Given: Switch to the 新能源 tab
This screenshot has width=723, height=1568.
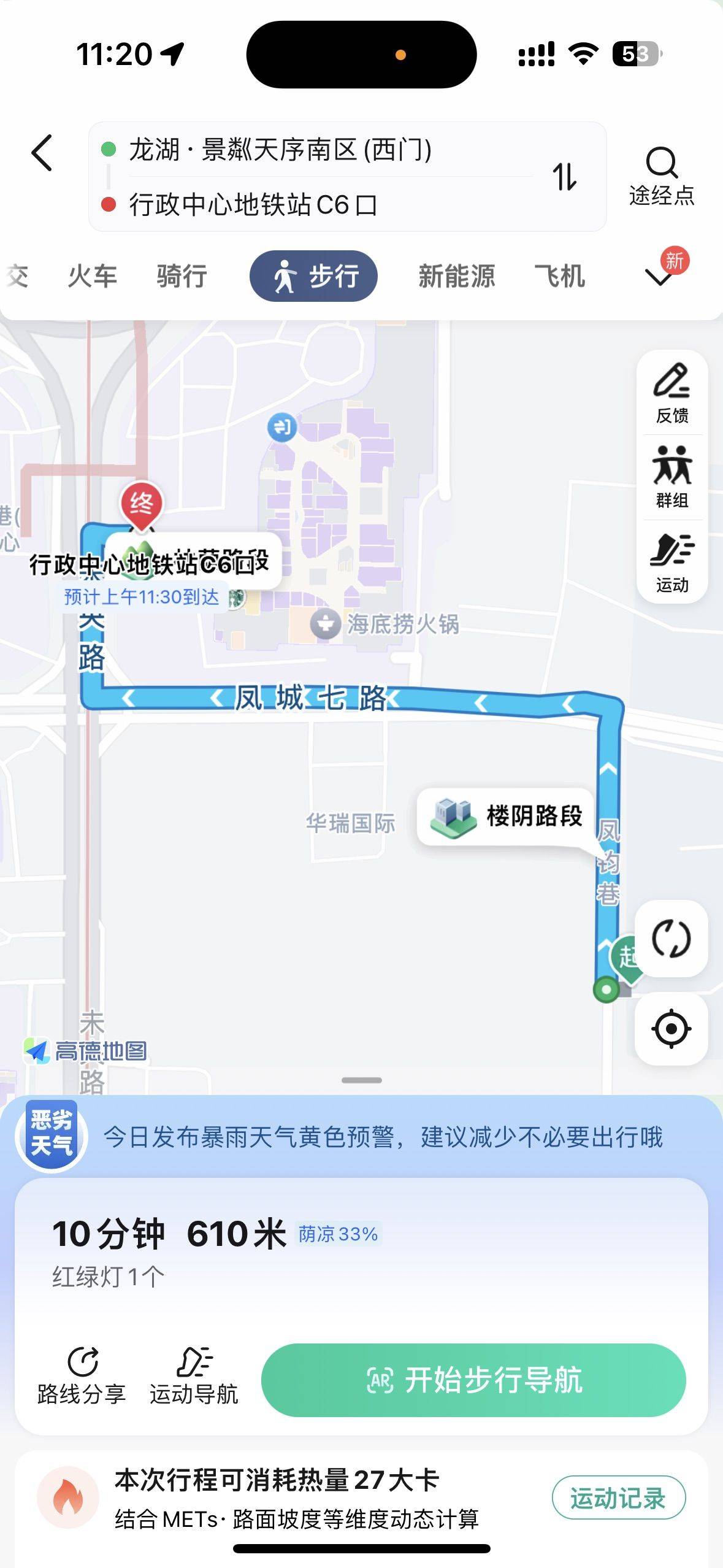Looking at the screenshot, I should point(456,276).
